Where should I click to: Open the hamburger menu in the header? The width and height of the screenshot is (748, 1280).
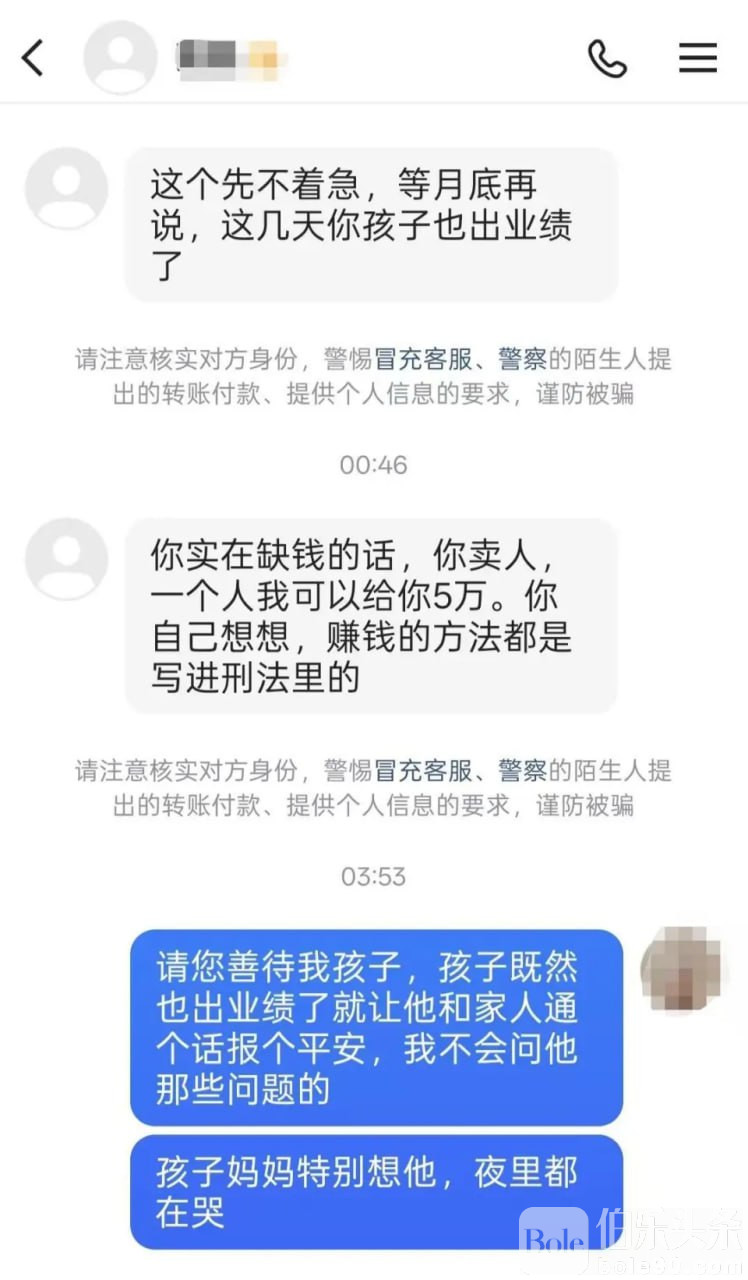697,58
